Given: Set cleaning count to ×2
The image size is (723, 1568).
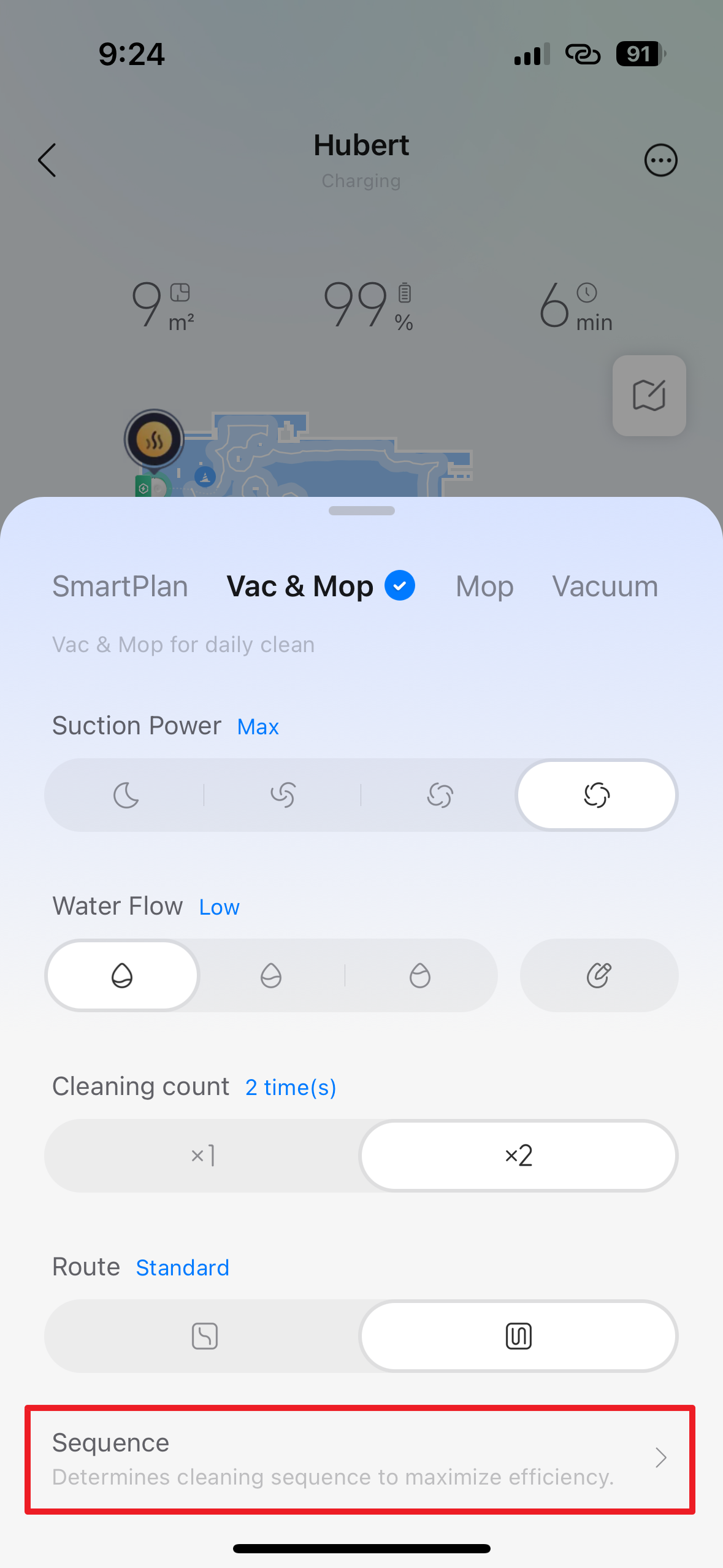Looking at the screenshot, I should point(518,1156).
